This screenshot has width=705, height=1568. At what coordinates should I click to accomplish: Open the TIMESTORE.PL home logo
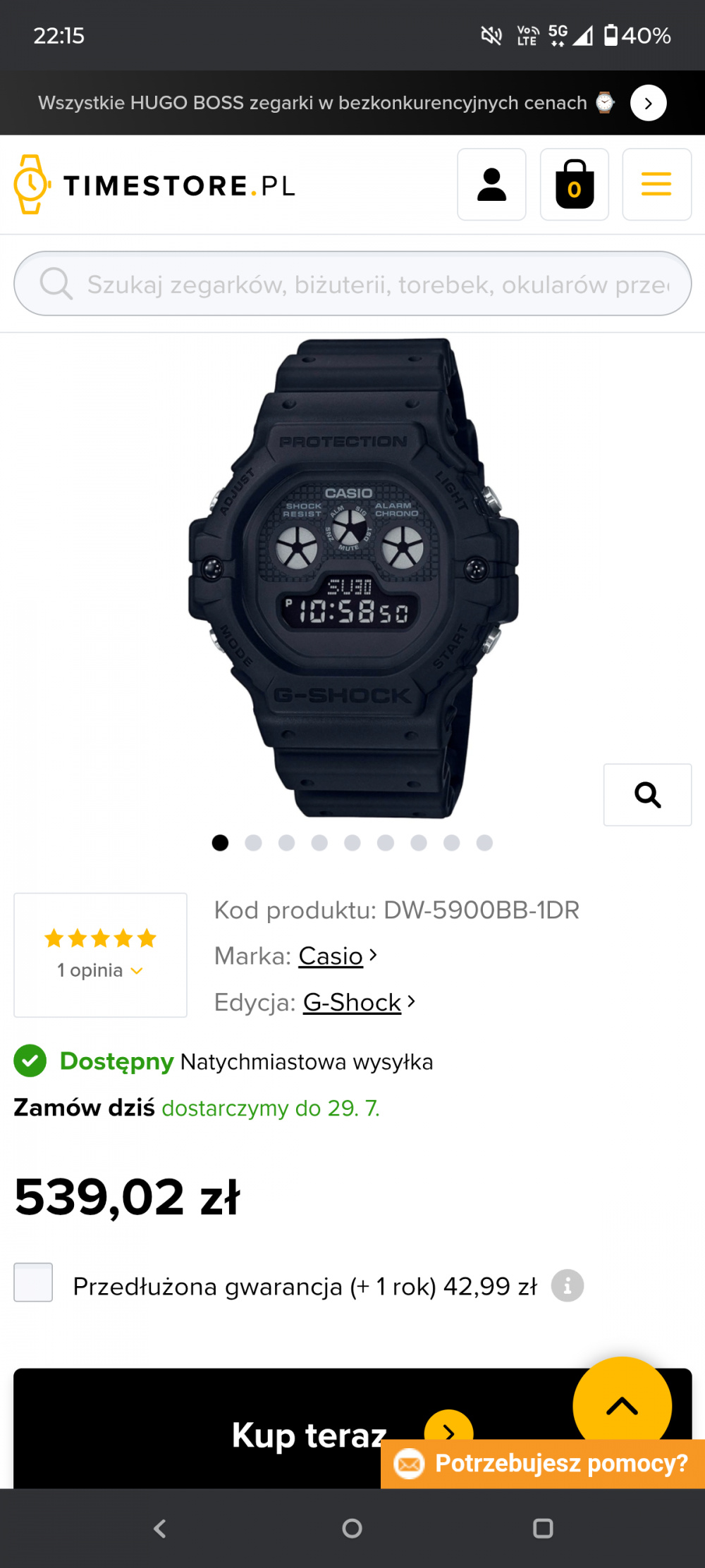point(155,185)
